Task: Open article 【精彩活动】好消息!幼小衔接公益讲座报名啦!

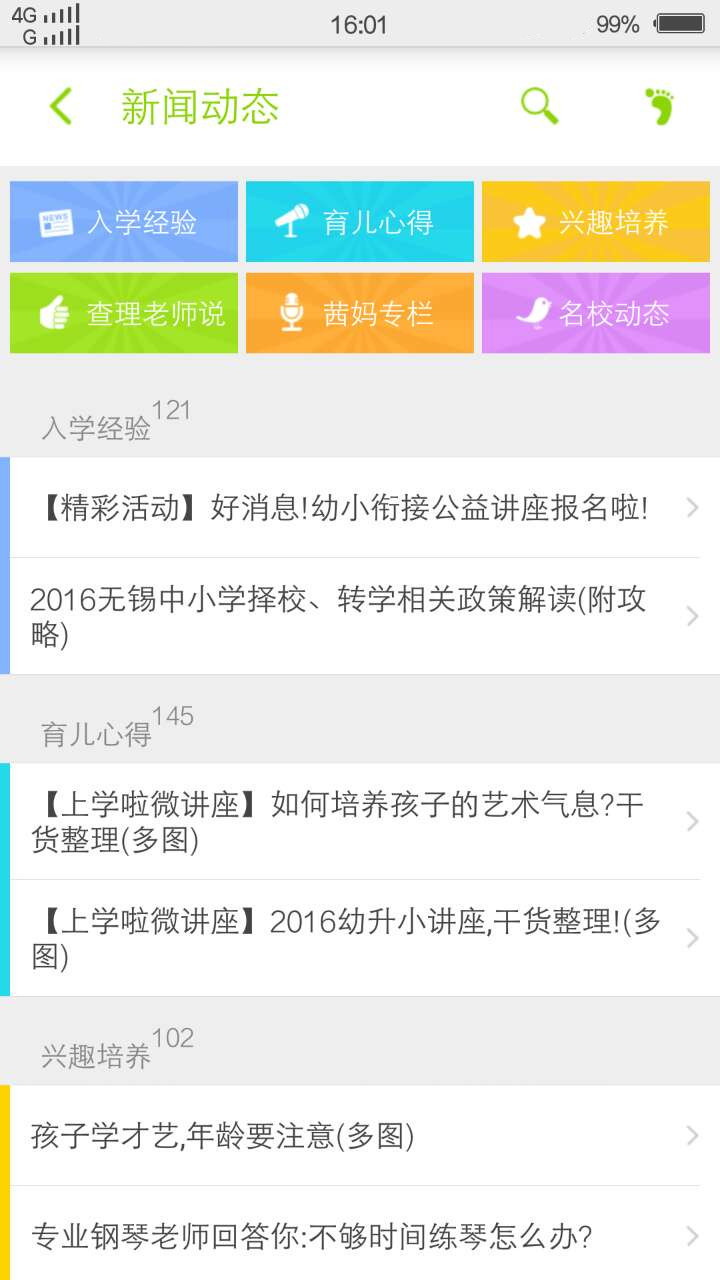Action: 350,508
